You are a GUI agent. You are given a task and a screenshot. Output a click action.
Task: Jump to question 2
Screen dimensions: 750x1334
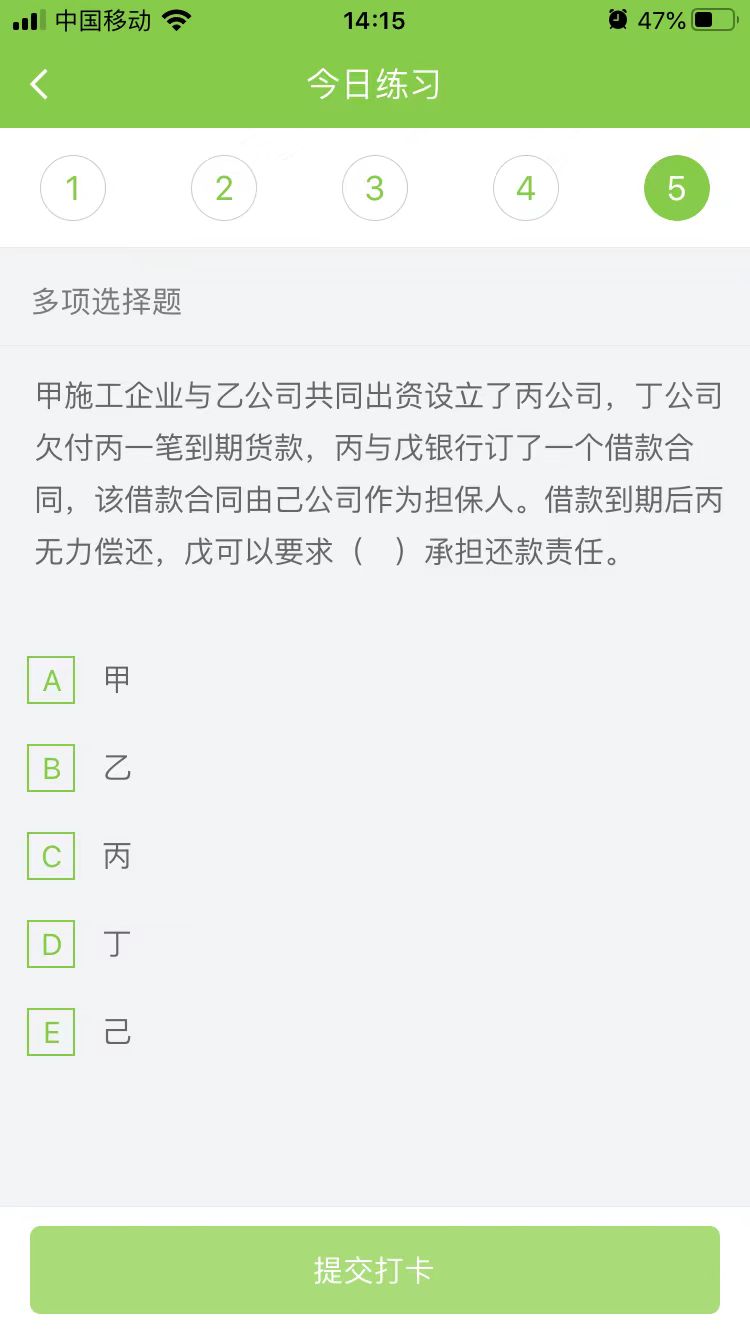[224, 188]
